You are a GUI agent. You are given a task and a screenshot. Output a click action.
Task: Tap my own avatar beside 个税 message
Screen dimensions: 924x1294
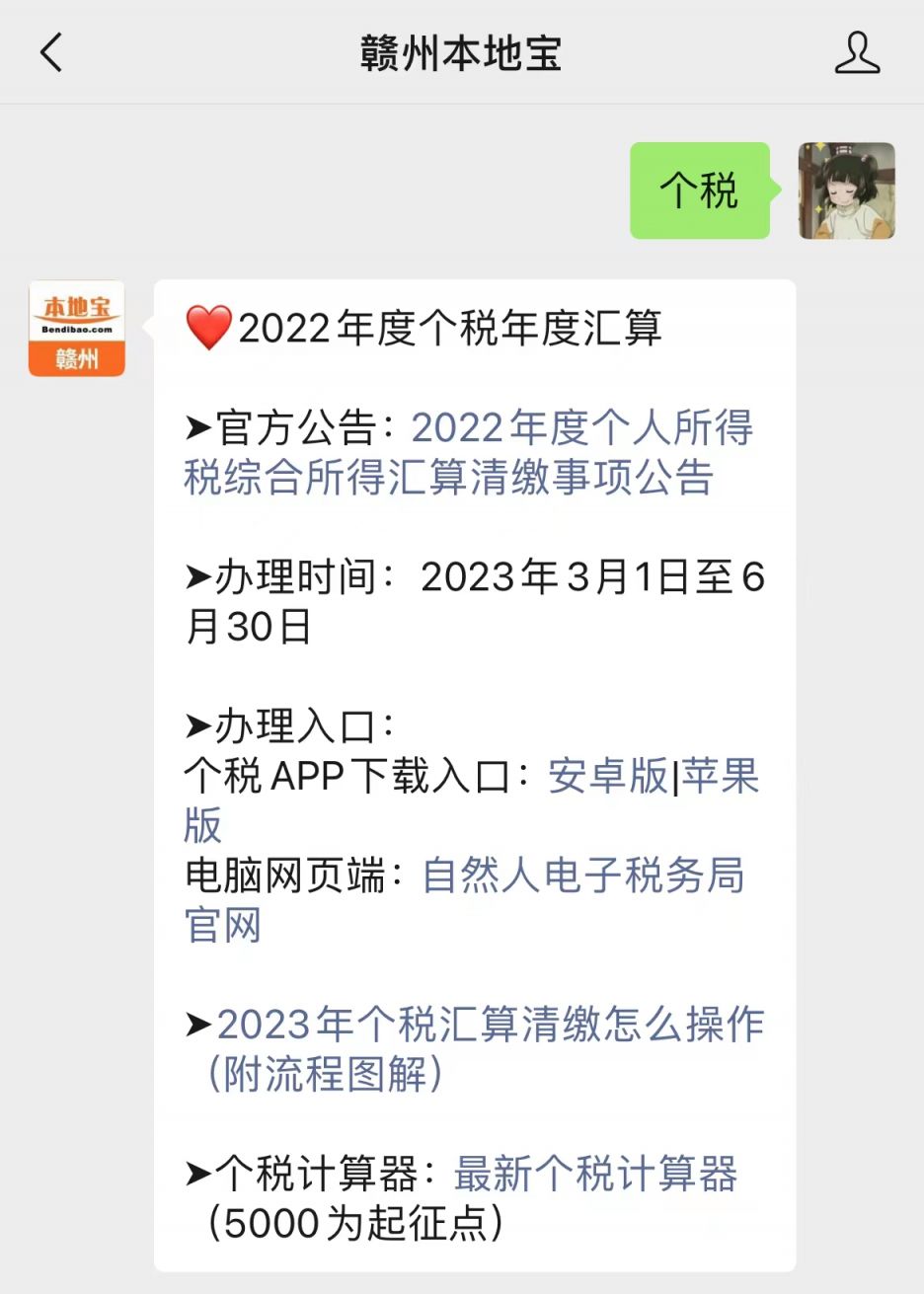[x=846, y=190]
